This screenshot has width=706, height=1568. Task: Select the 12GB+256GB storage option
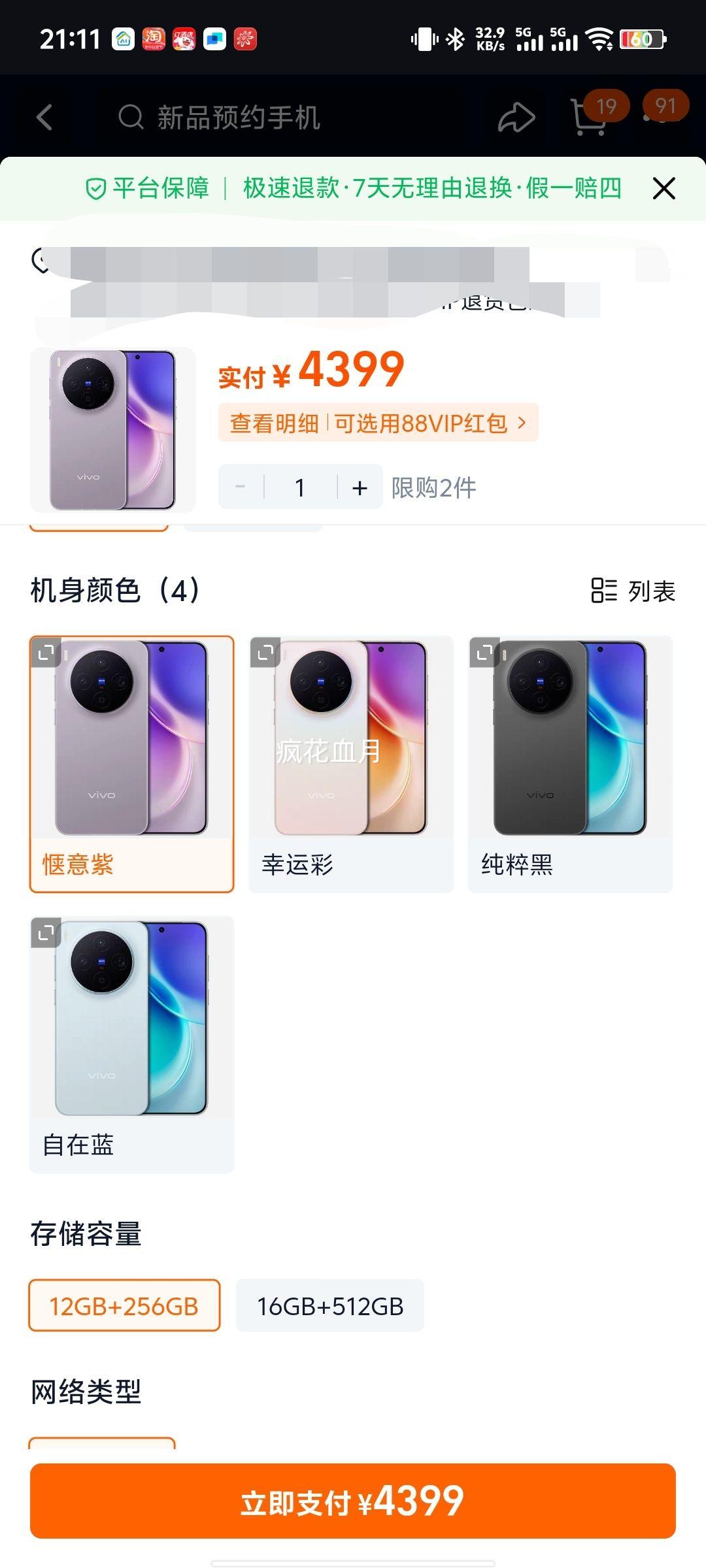pos(124,1305)
